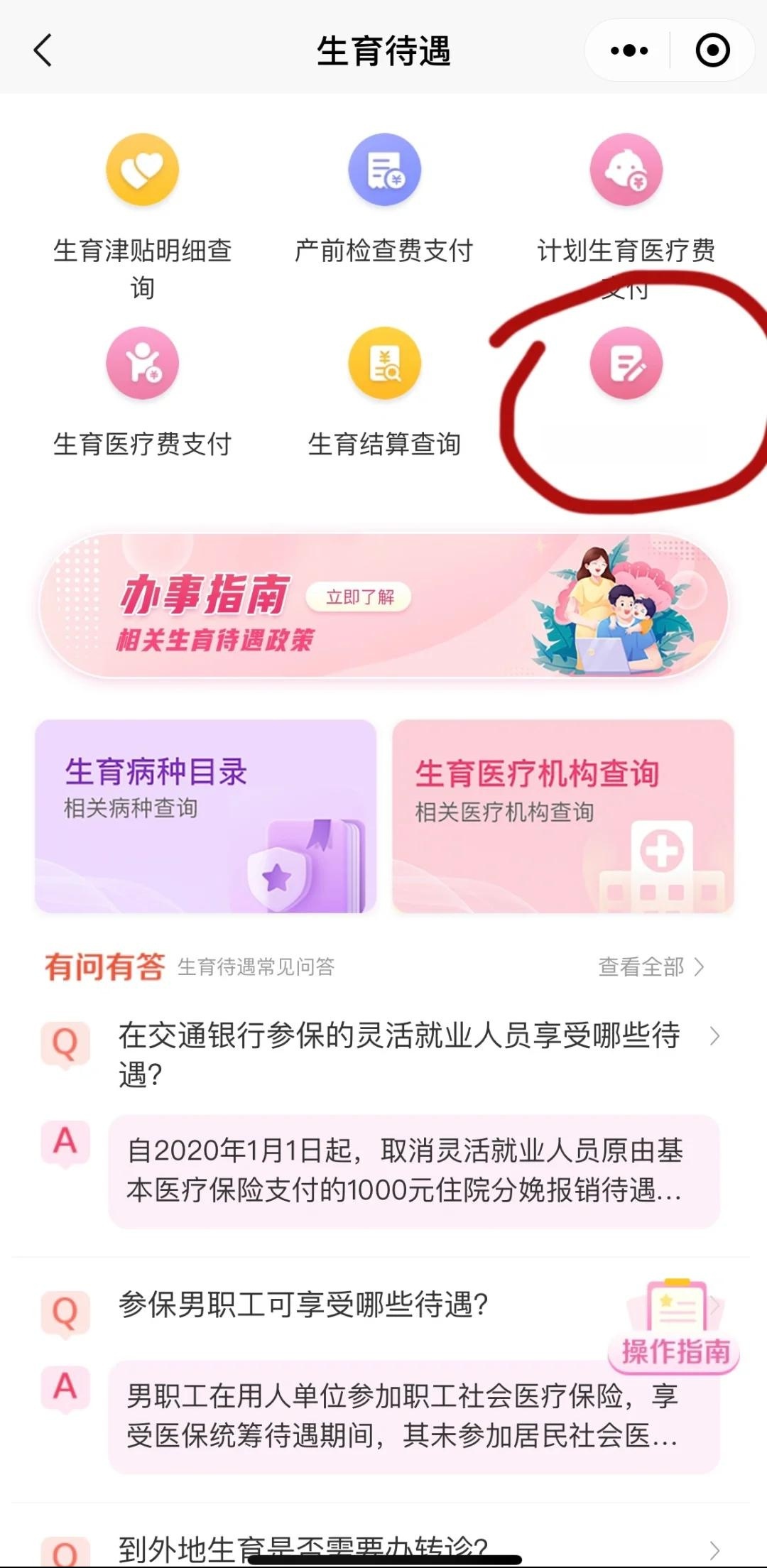Open the WeChat mini-program more options ellipsis
The height and width of the screenshot is (1568, 767).
pyautogui.click(x=628, y=50)
